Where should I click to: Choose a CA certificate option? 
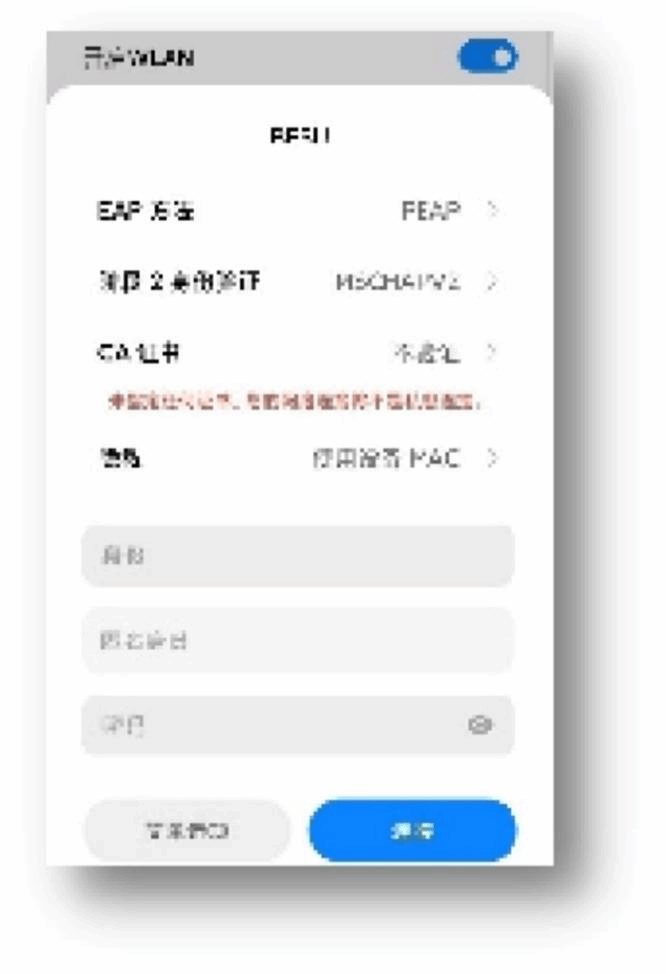point(440,352)
